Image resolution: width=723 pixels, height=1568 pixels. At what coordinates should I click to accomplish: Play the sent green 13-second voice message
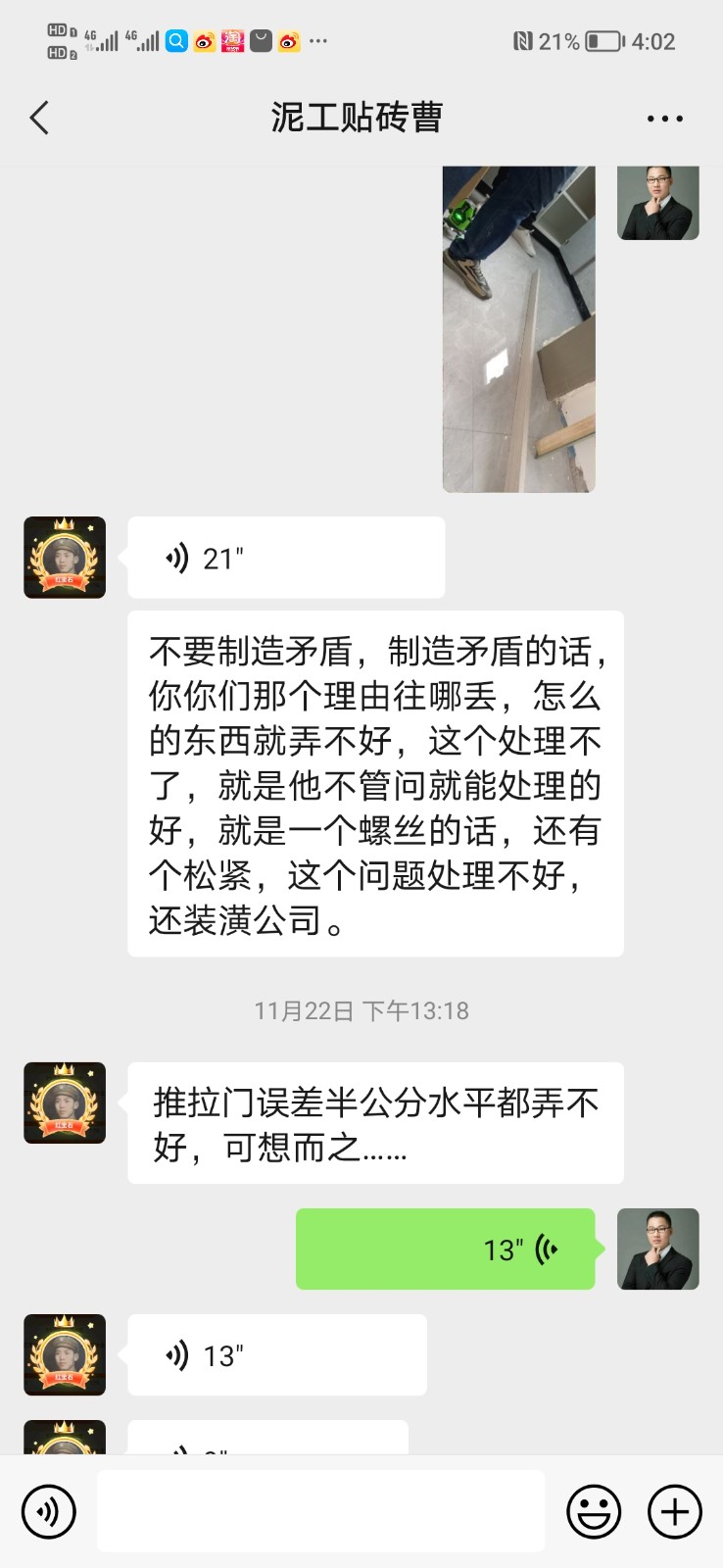(x=445, y=1249)
